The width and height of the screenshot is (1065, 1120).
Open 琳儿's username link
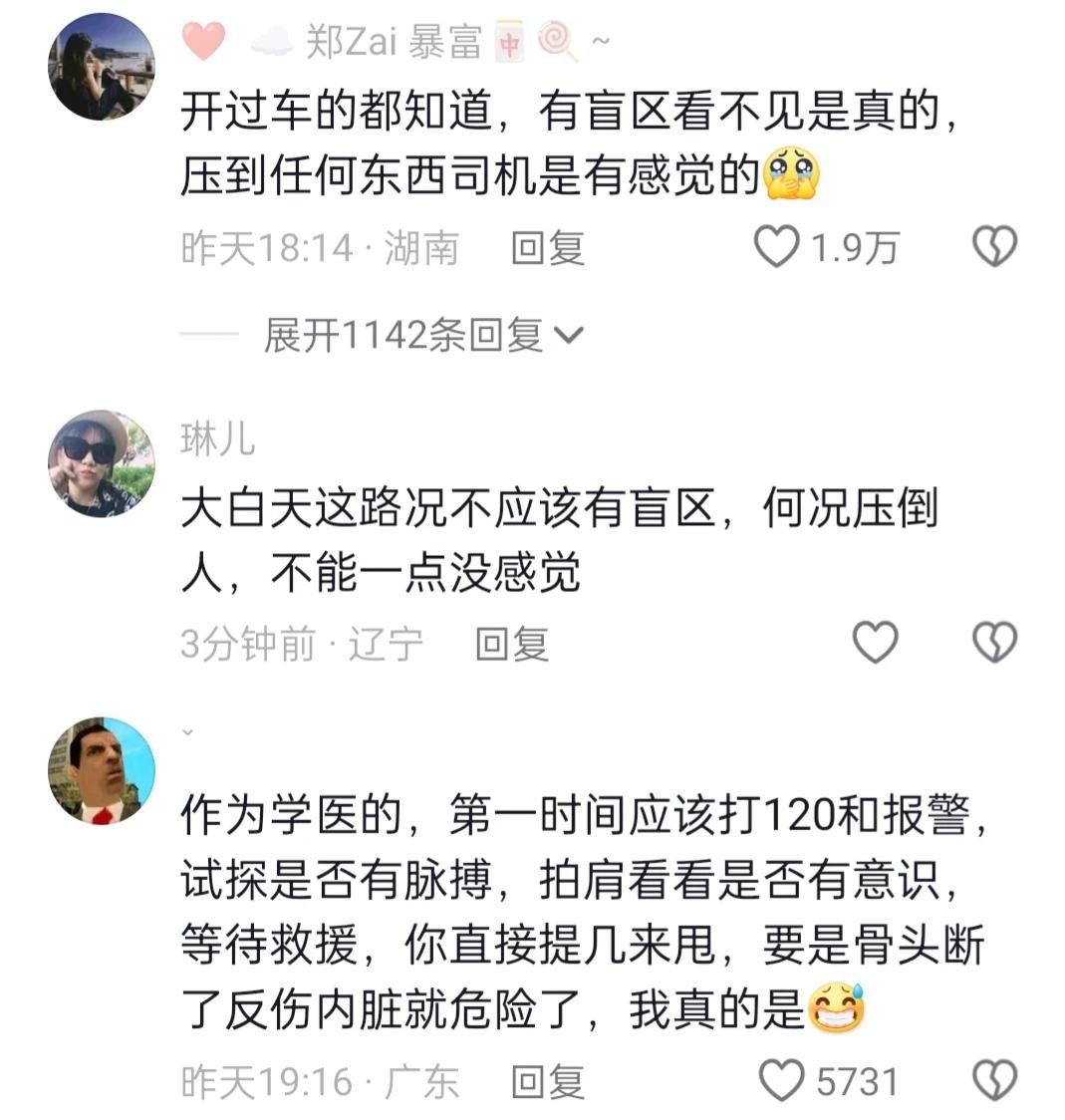tap(217, 438)
